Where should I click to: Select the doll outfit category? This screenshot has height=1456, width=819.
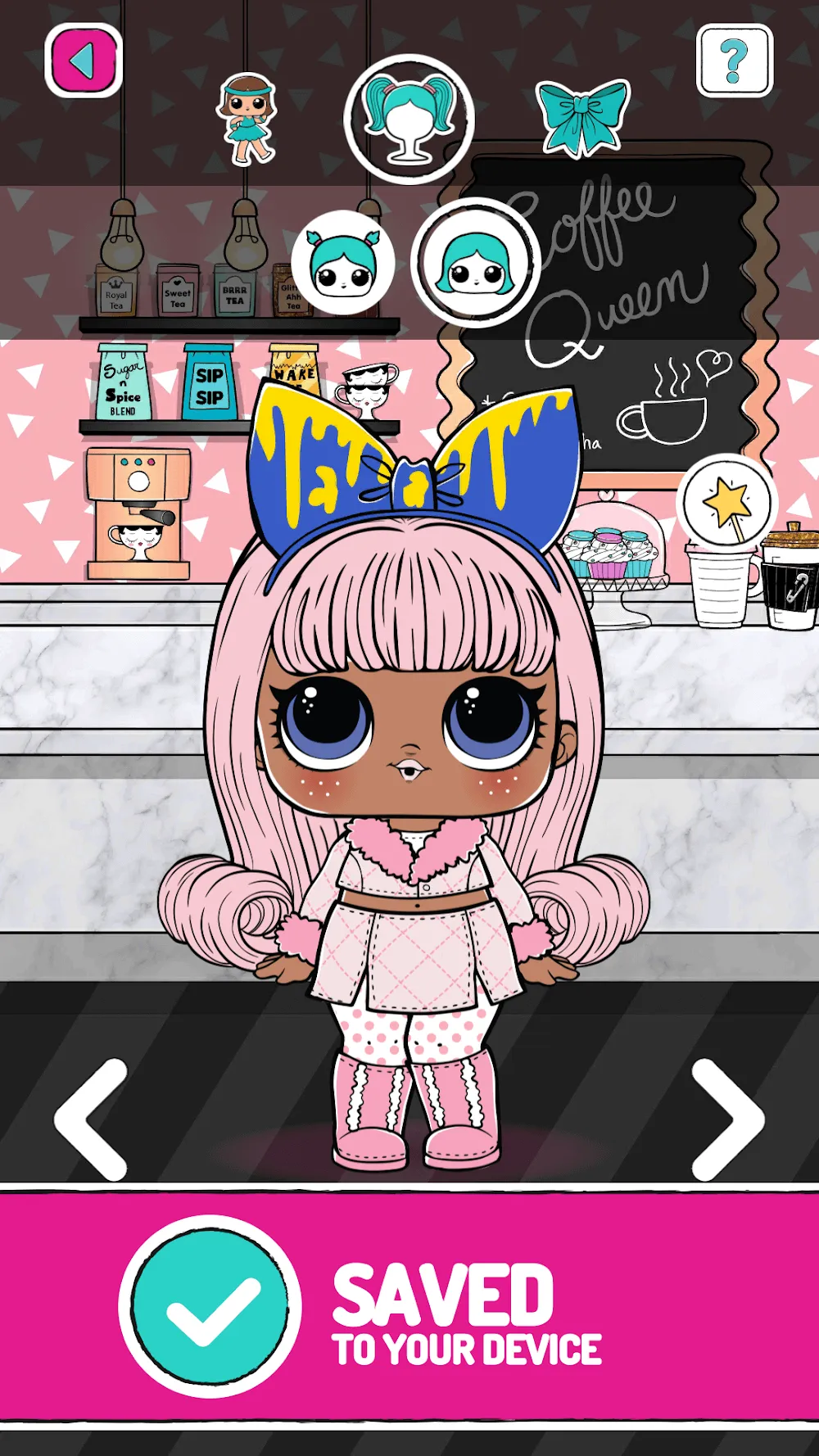click(246, 120)
